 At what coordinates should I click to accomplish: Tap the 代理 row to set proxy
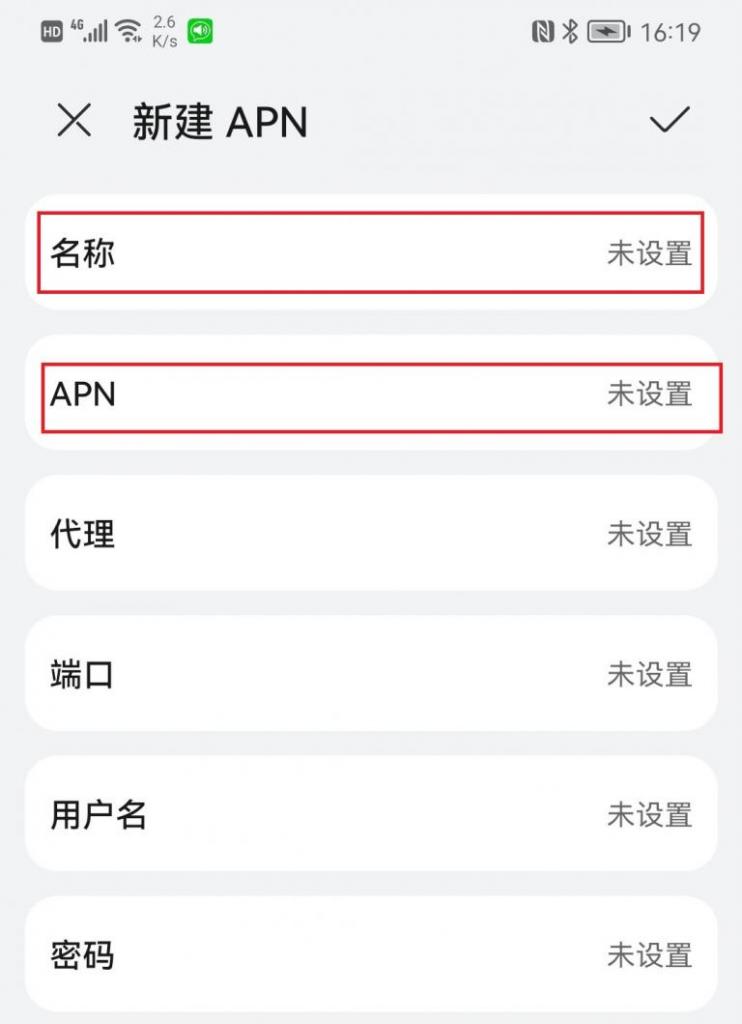[371, 534]
